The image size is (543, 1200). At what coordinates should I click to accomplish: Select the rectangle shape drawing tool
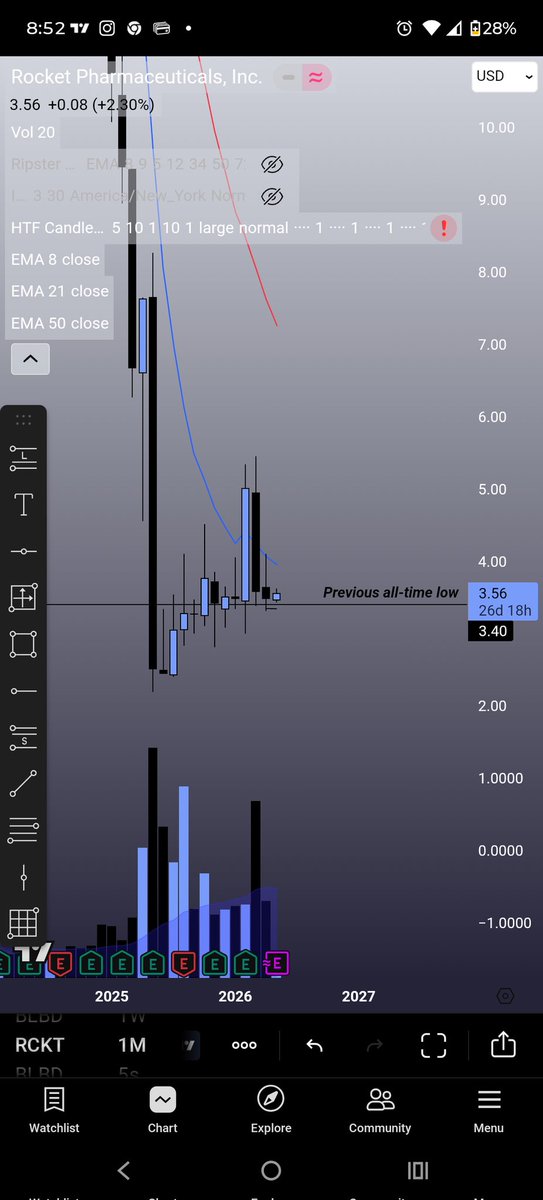point(23,644)
